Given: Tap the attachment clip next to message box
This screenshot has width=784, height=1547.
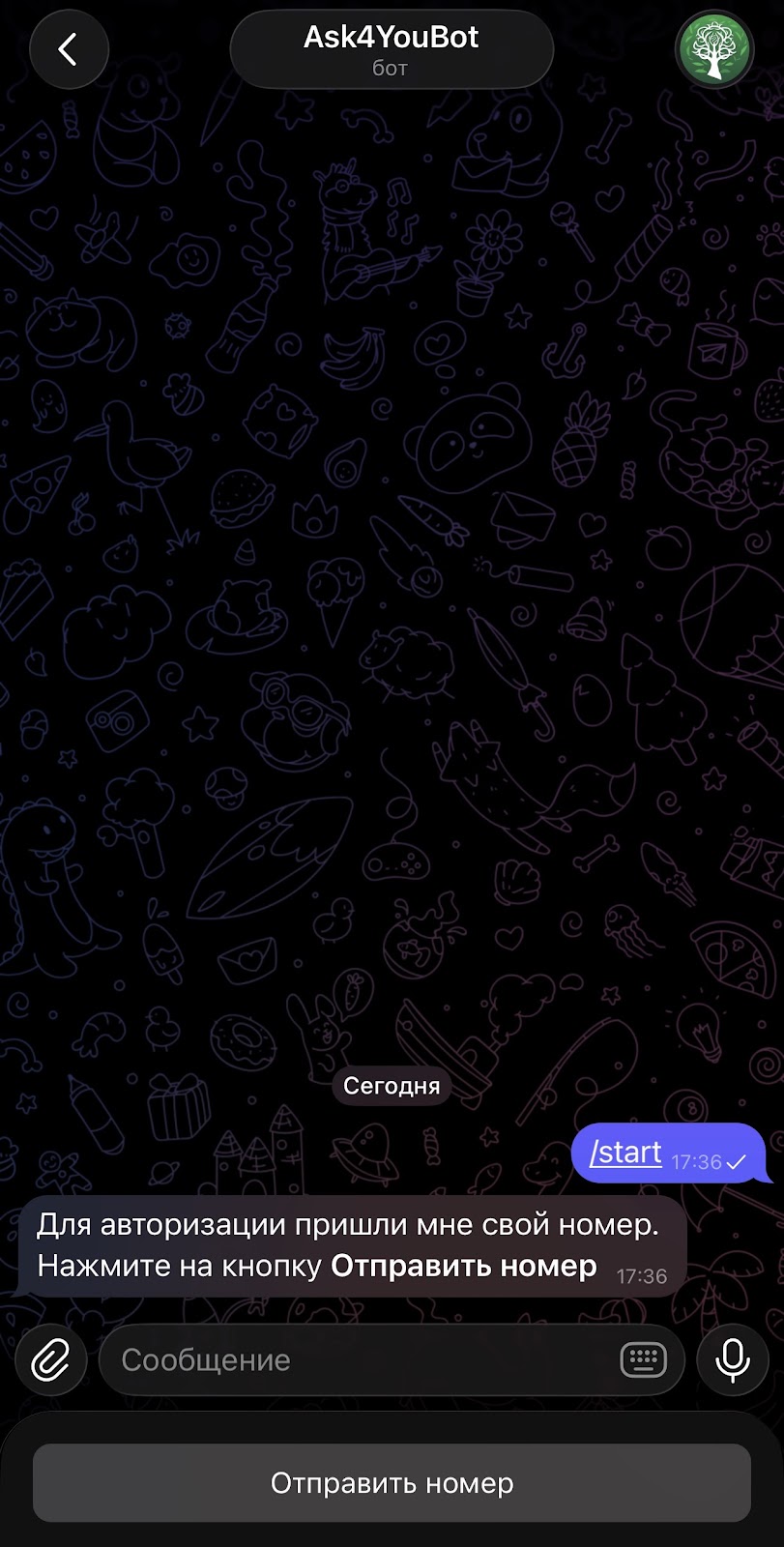Looking at the screenshot, I should pos(50,1359).
